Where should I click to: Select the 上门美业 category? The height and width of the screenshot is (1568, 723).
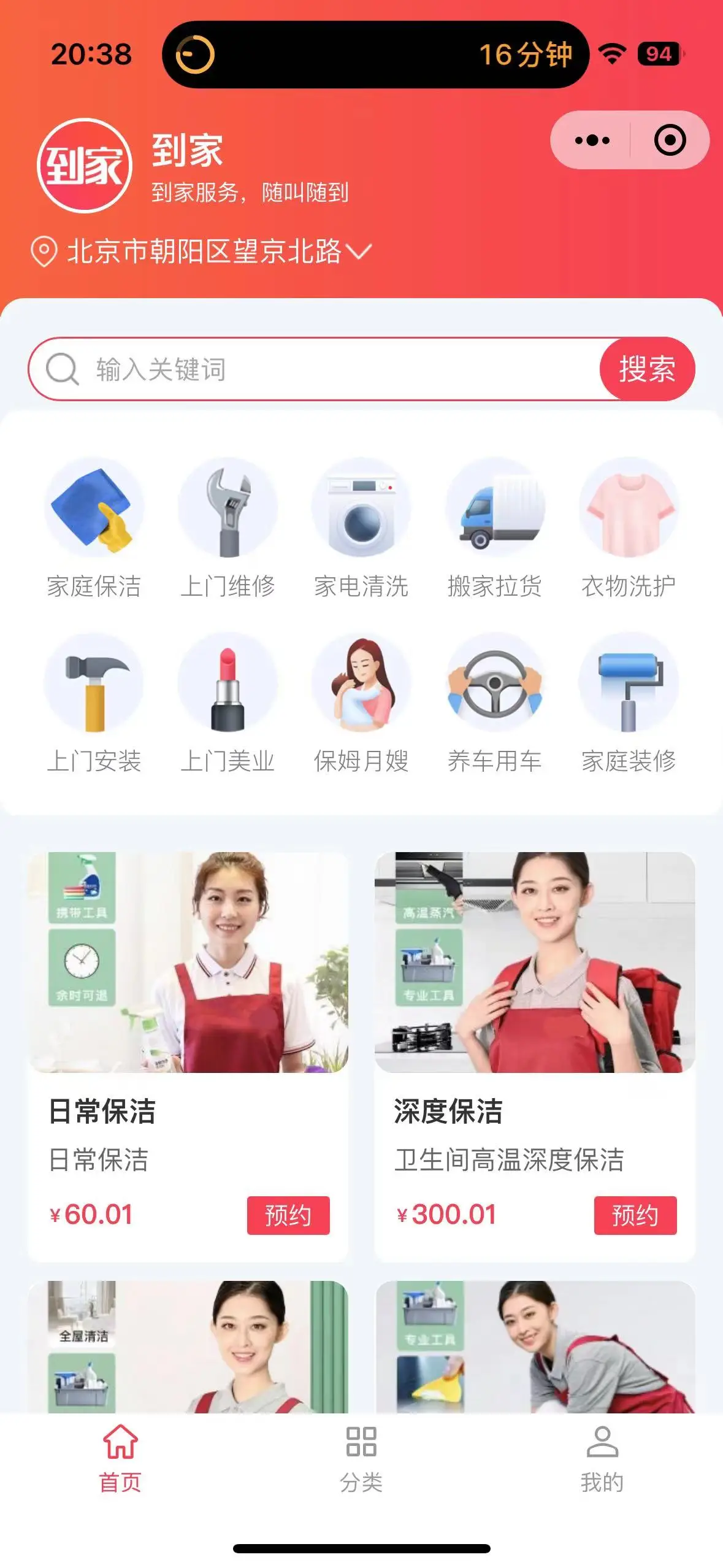coord(228,702)
